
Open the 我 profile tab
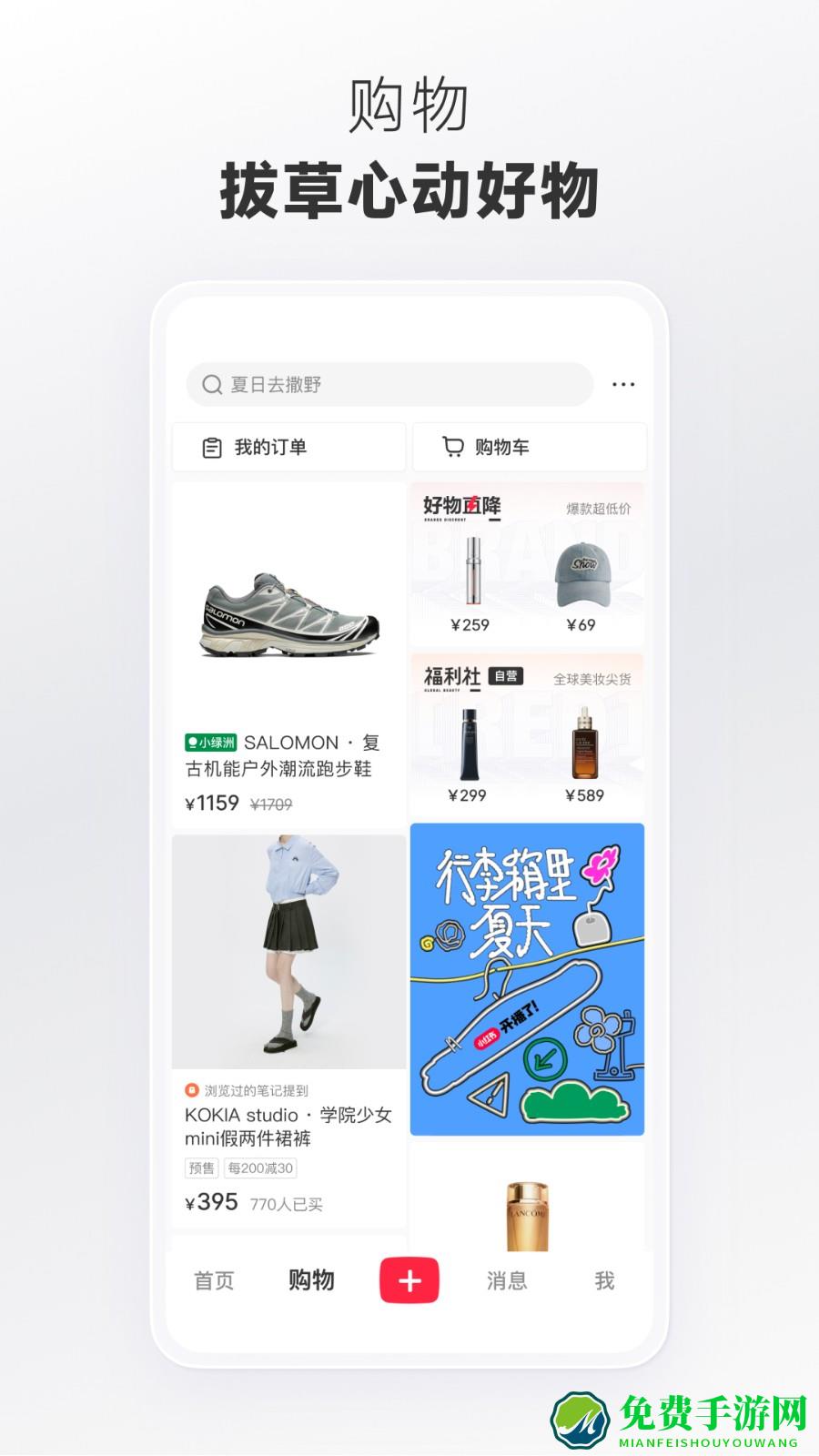[x=605, y=1279]
